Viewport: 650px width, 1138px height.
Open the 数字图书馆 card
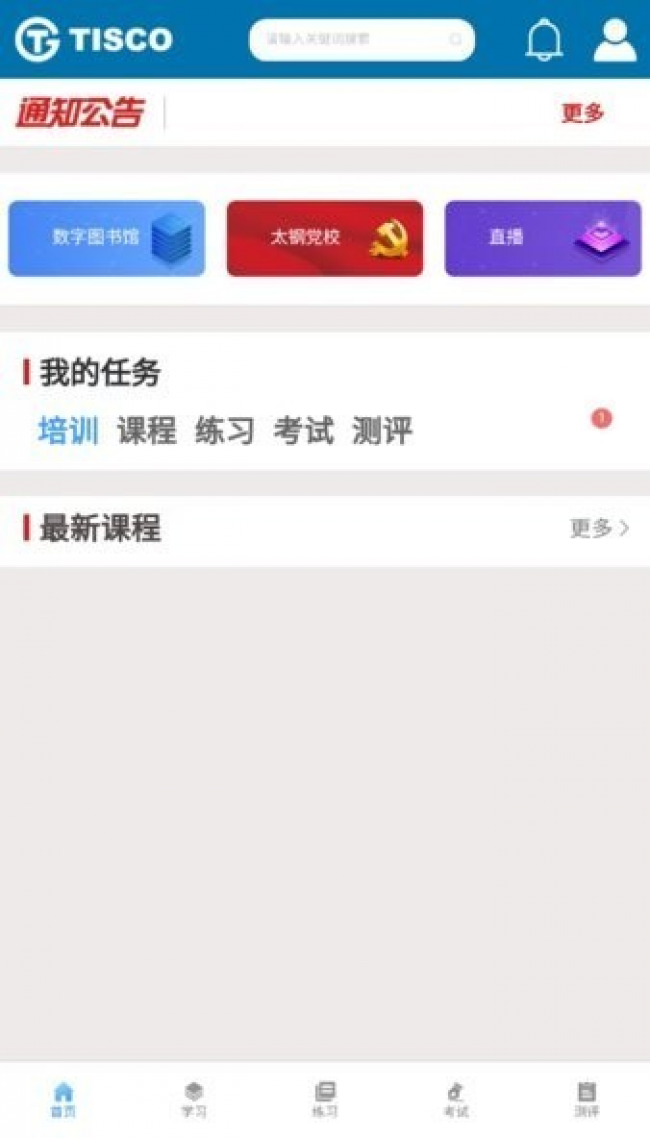point(107,238)
